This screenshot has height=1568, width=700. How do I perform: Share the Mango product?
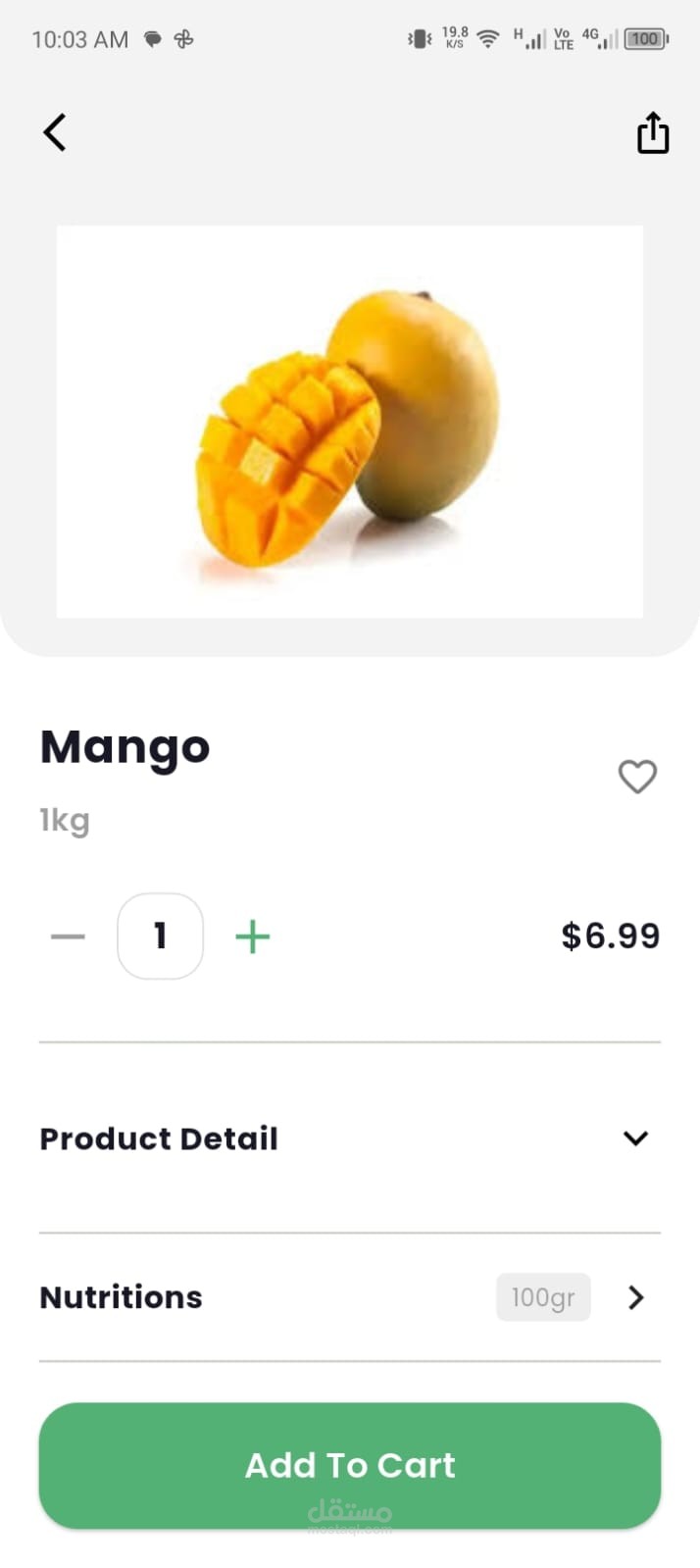(x=653, y=133)
